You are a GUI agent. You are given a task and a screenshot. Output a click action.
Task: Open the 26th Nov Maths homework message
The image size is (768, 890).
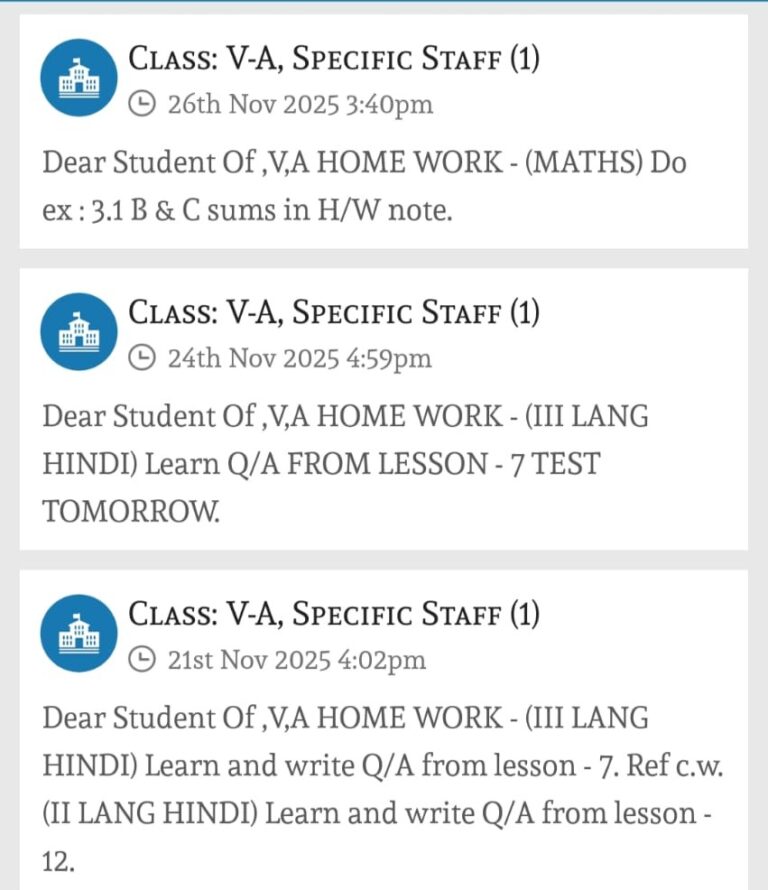[x=383, y=187]
